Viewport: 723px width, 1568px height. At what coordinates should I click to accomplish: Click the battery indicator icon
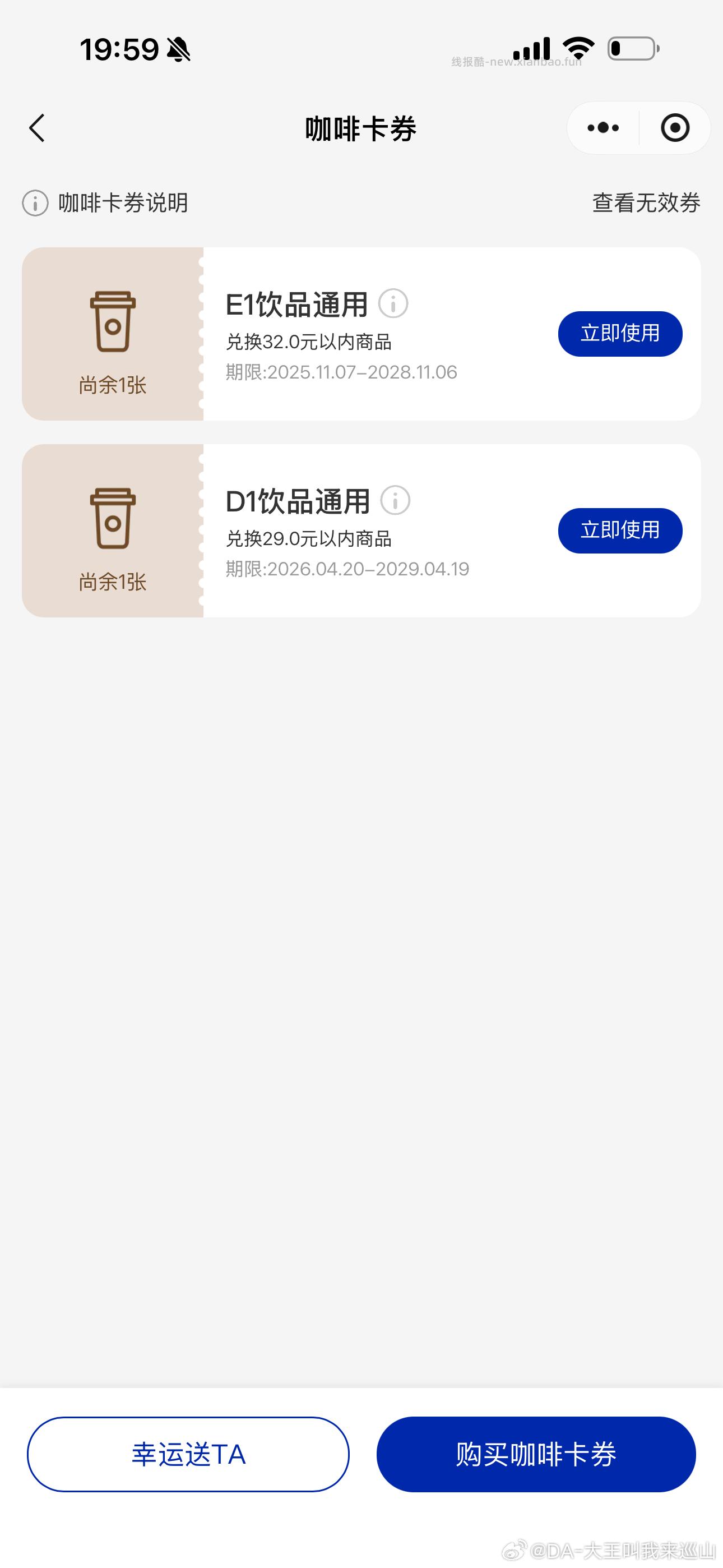[631, 50]
